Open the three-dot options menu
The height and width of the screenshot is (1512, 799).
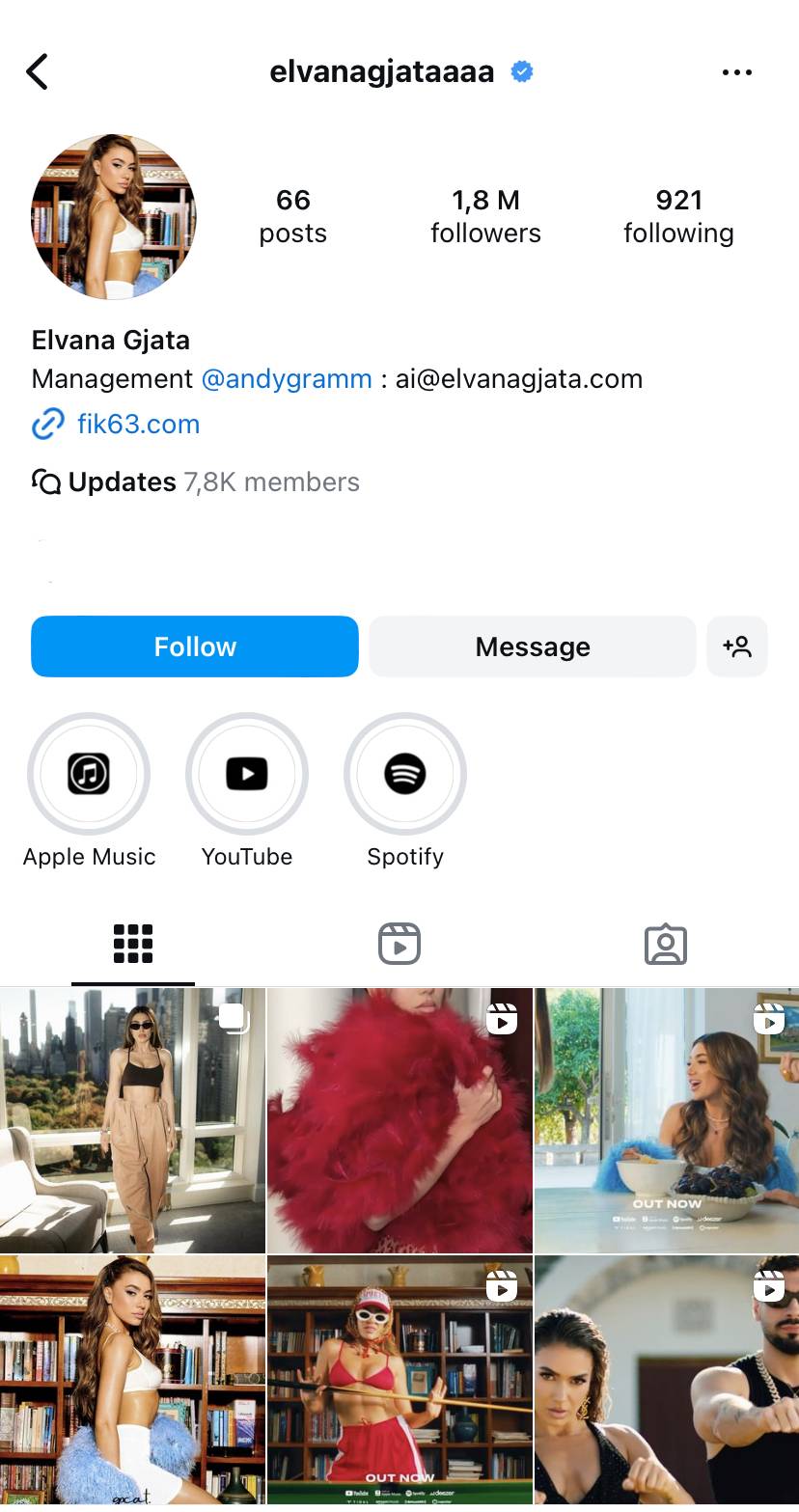(736, 72)
